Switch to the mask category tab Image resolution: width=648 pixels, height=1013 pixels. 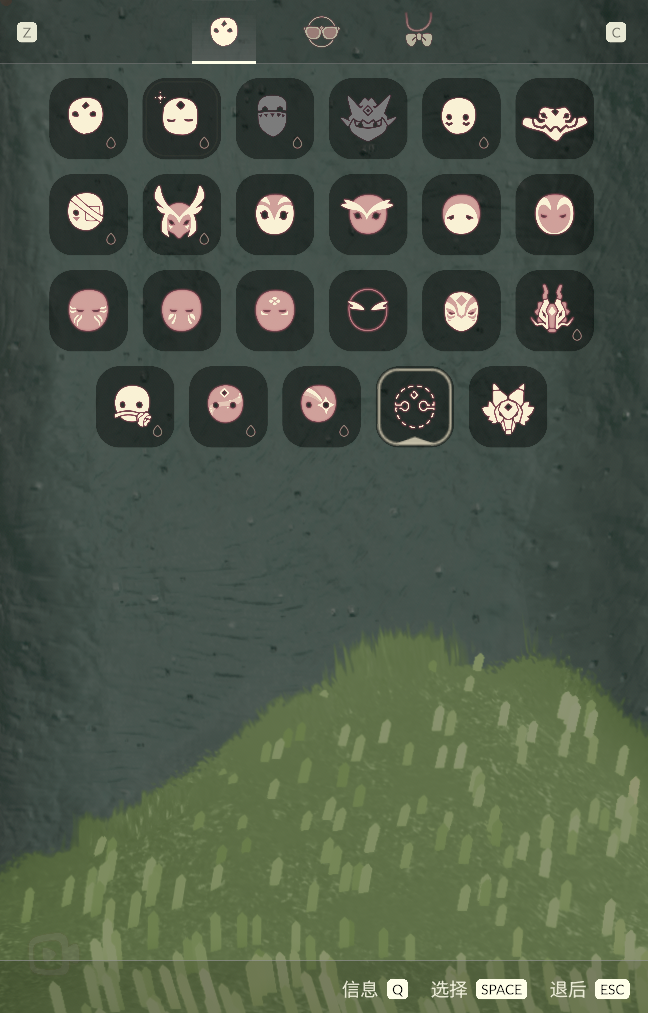(x=224, y=33)
